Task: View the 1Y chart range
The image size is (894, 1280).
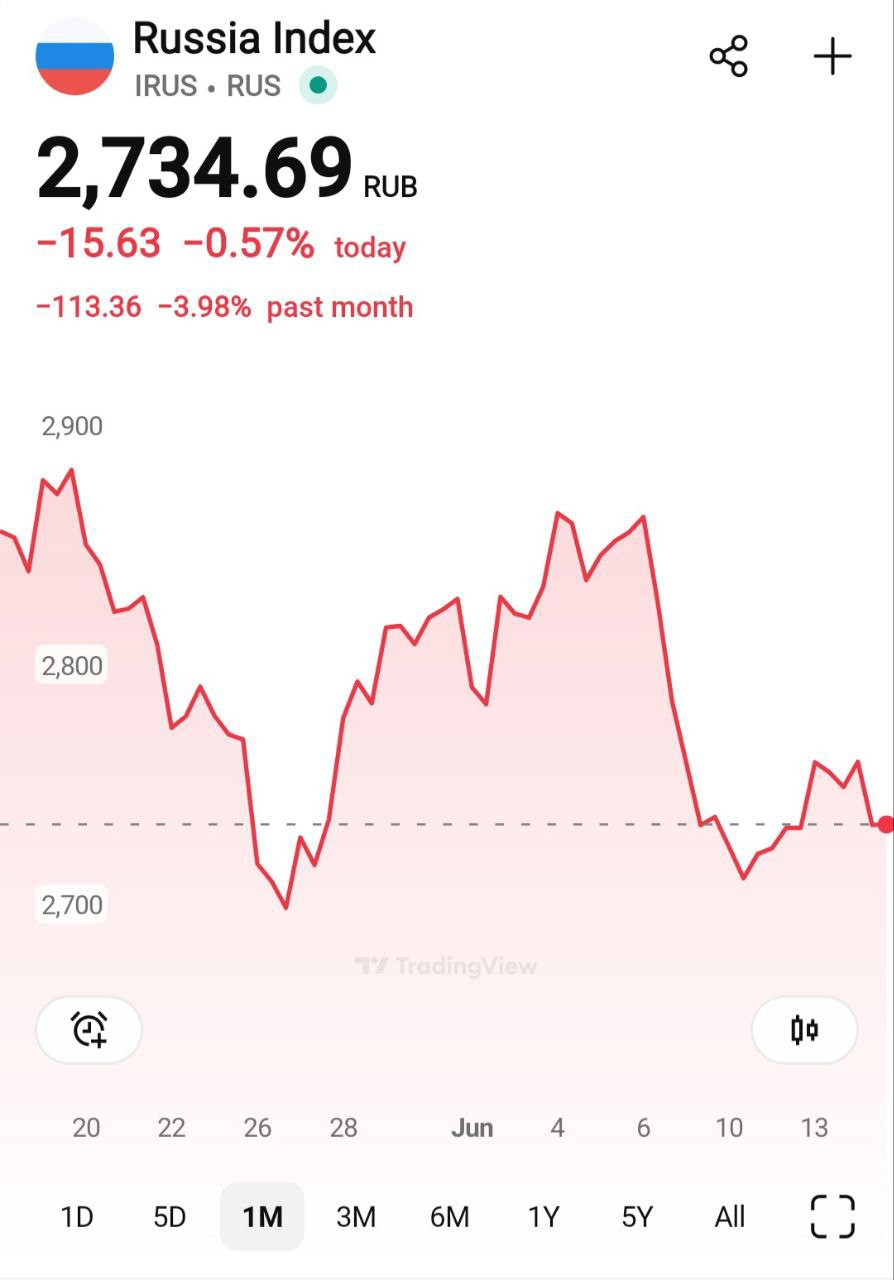Action: [543, 1217]
